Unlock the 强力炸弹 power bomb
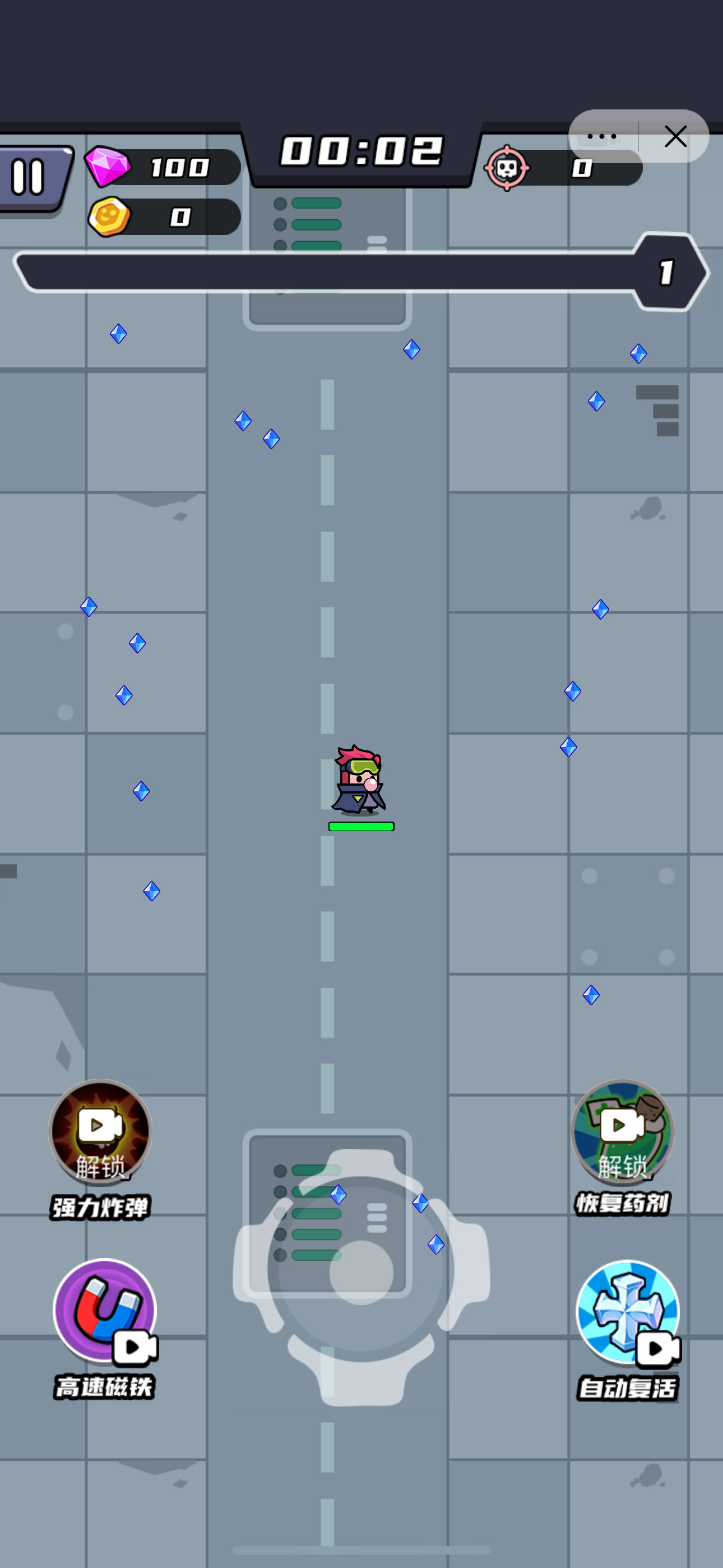 (100, 1132)
